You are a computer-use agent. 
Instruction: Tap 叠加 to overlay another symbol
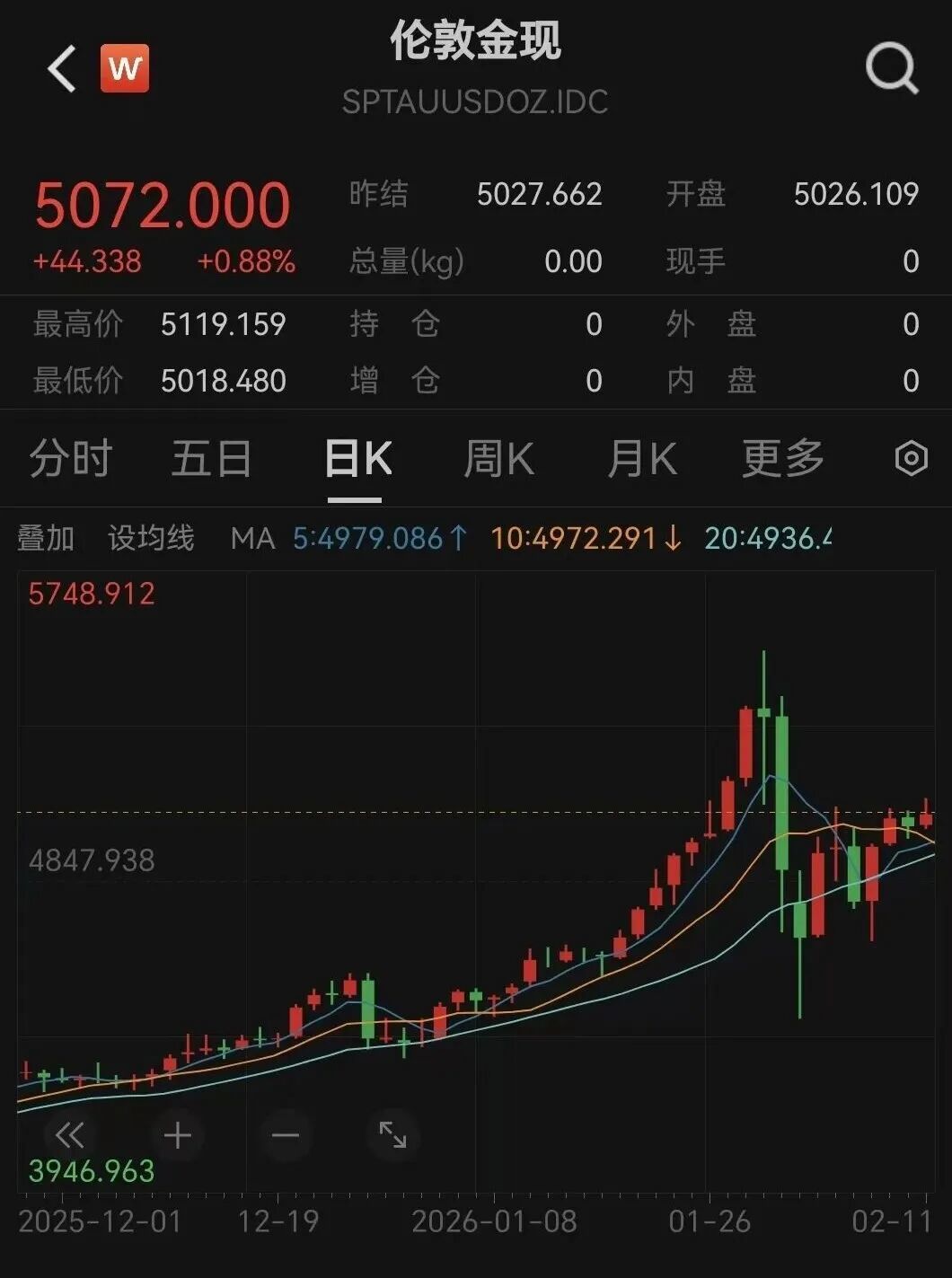(x=46, y=538)
